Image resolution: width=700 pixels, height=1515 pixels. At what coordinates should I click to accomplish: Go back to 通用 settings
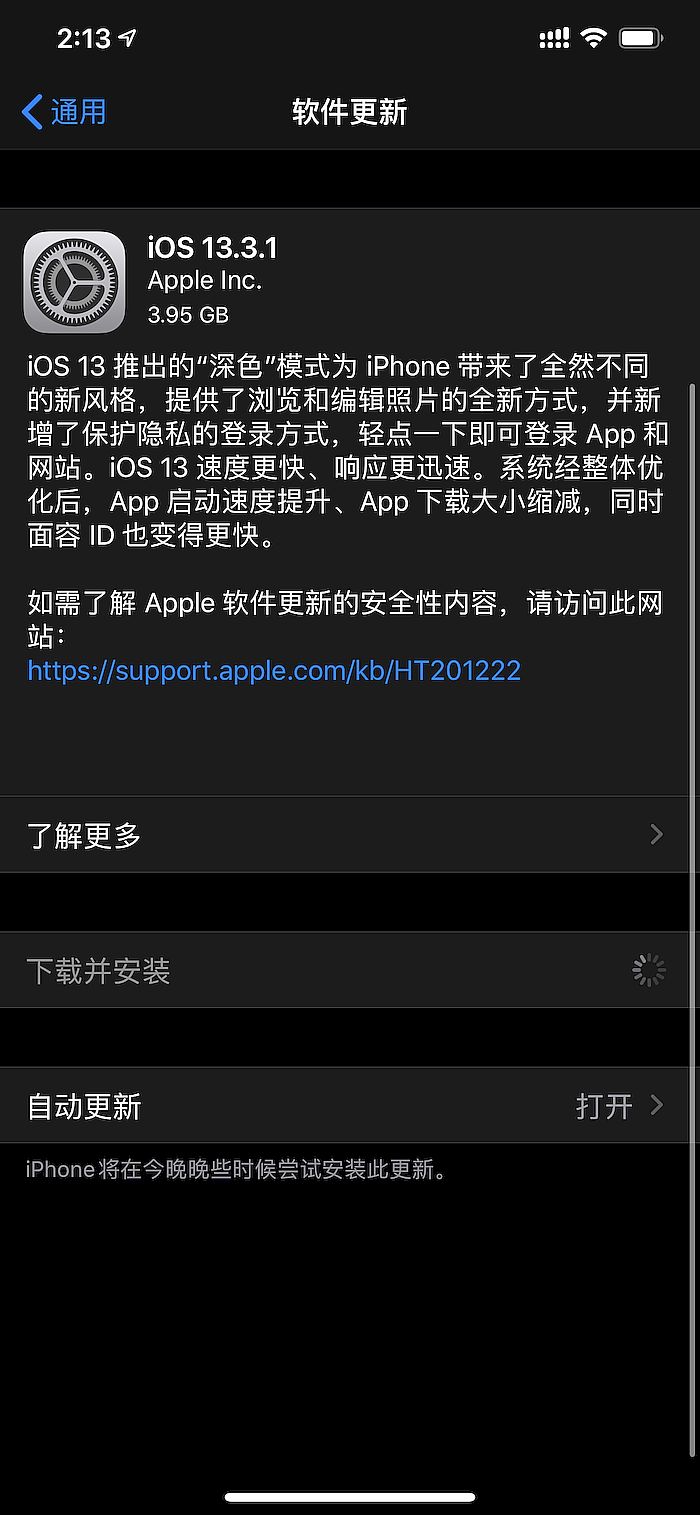click(x=64, y=112)
